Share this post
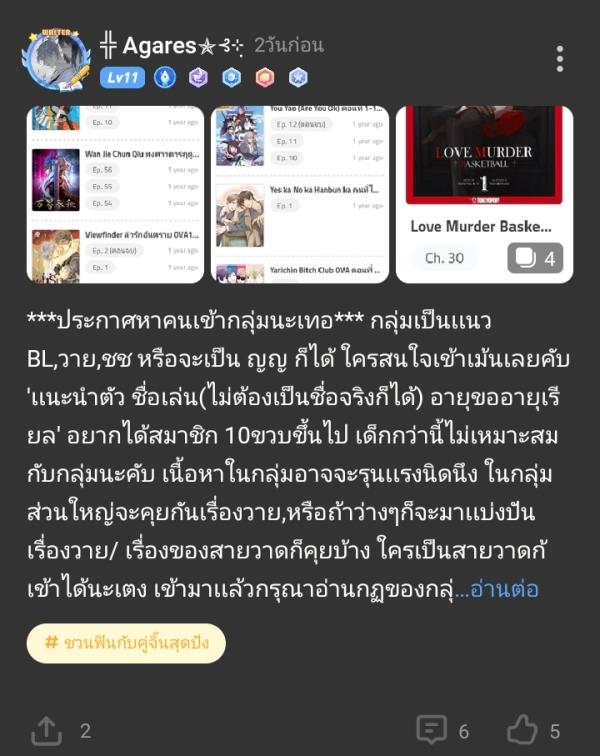Image resolution: width=600 pixels, height=756 pixels. click(47, 730)
